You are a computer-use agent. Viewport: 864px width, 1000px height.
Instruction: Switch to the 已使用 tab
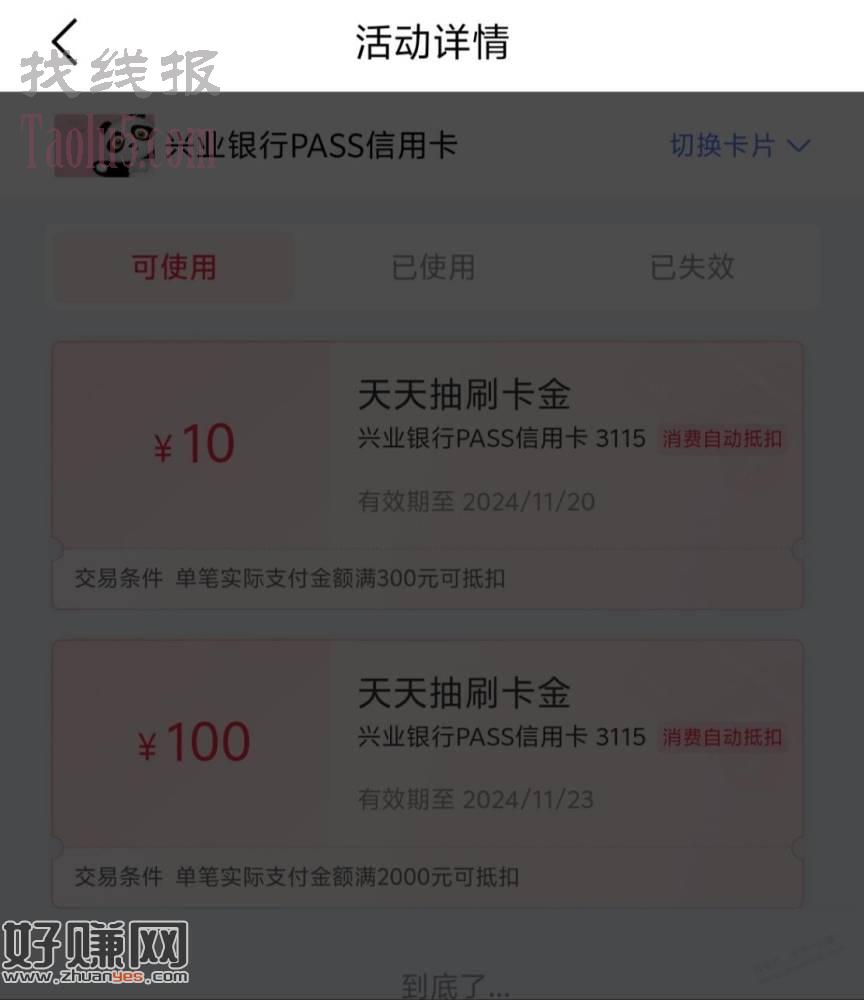[x=433, y=267]
